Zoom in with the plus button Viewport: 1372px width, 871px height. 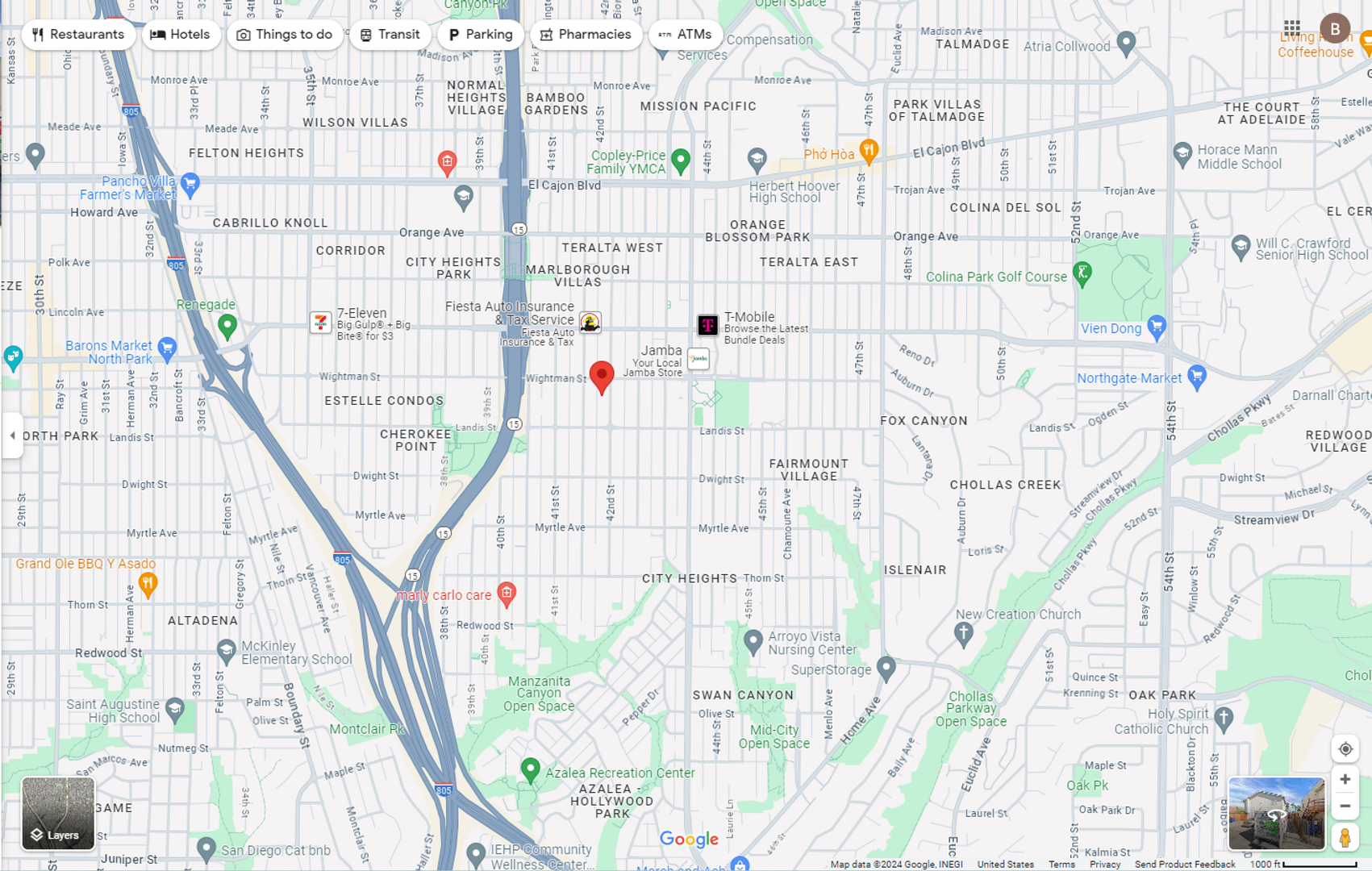pos(1345,779)
